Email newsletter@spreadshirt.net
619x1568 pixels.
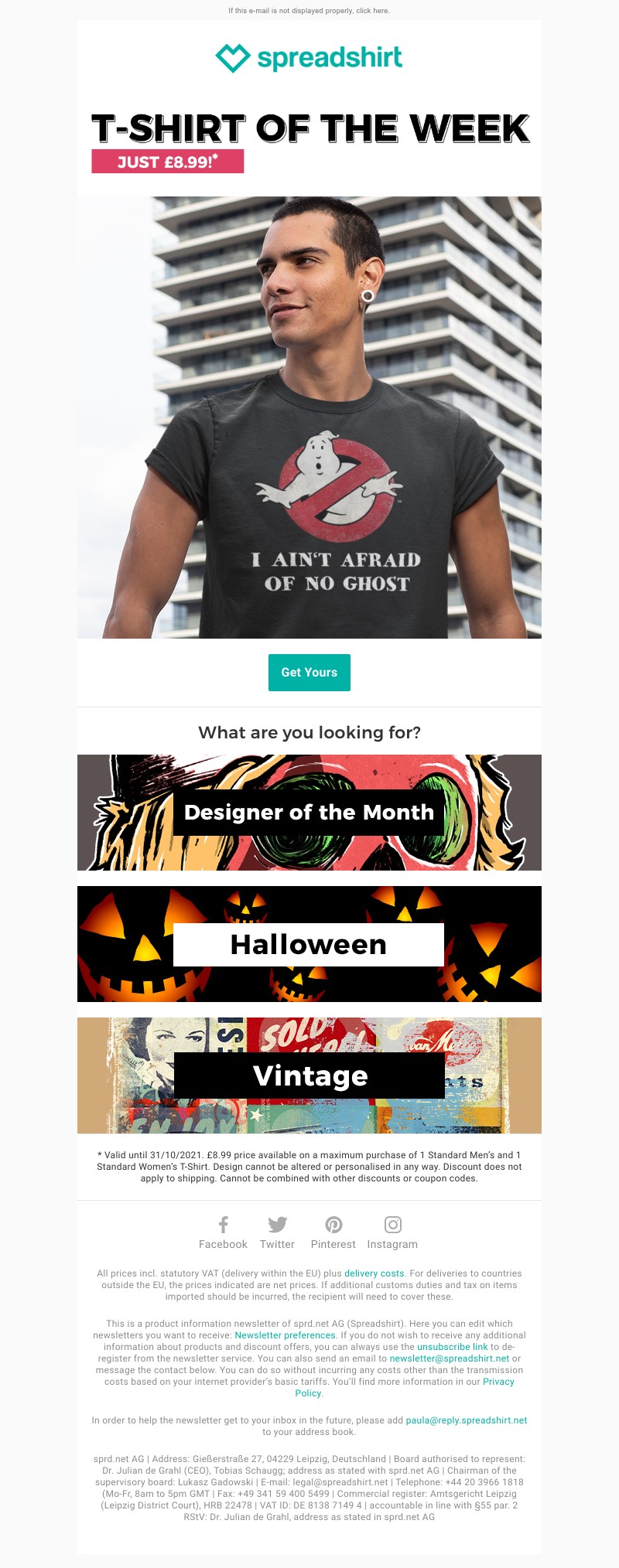[x=449, y=1358]
